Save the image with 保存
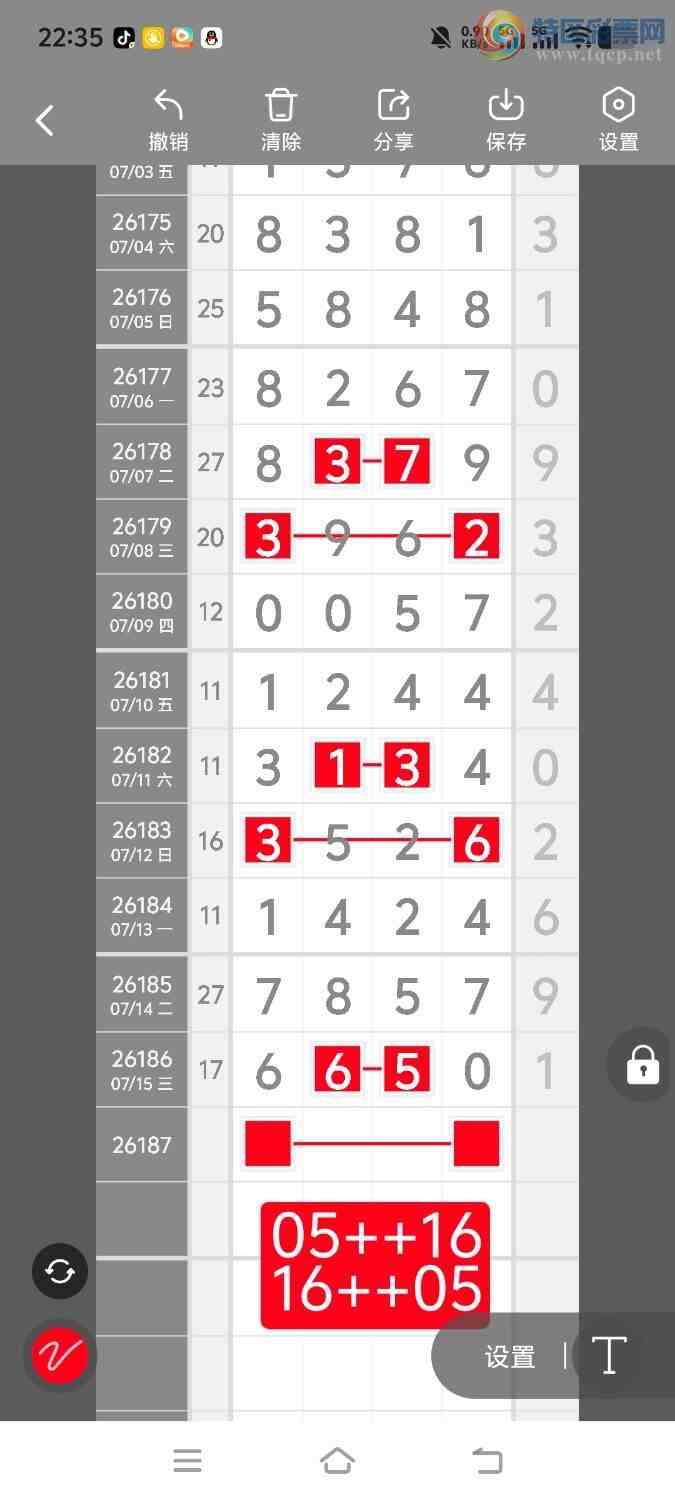The height and width of the screenshot is (1500, 675). coord(506,120)
